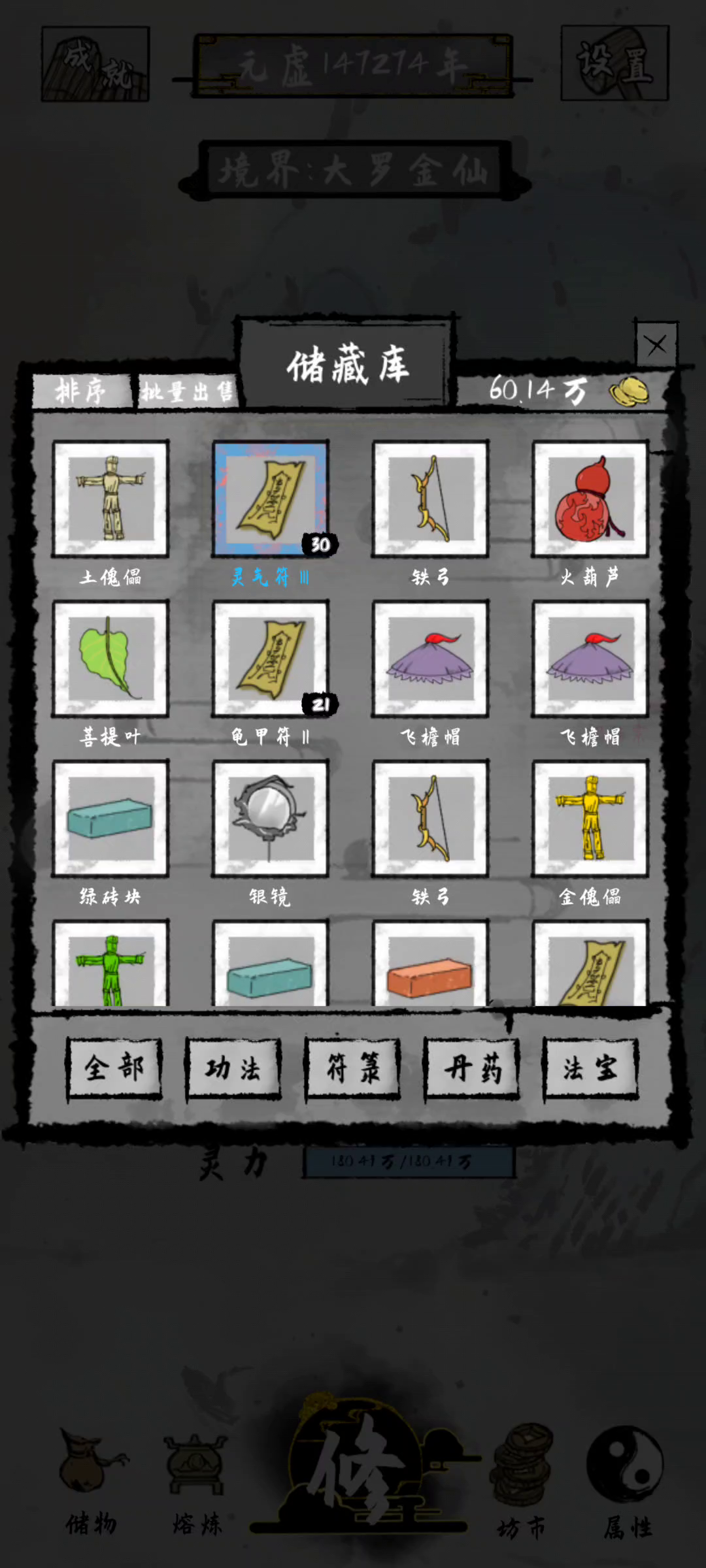Tap the 排序 sort button
Image resolution: width=706 pixels, height=1568 pixels.
click(x=82, y=391)
